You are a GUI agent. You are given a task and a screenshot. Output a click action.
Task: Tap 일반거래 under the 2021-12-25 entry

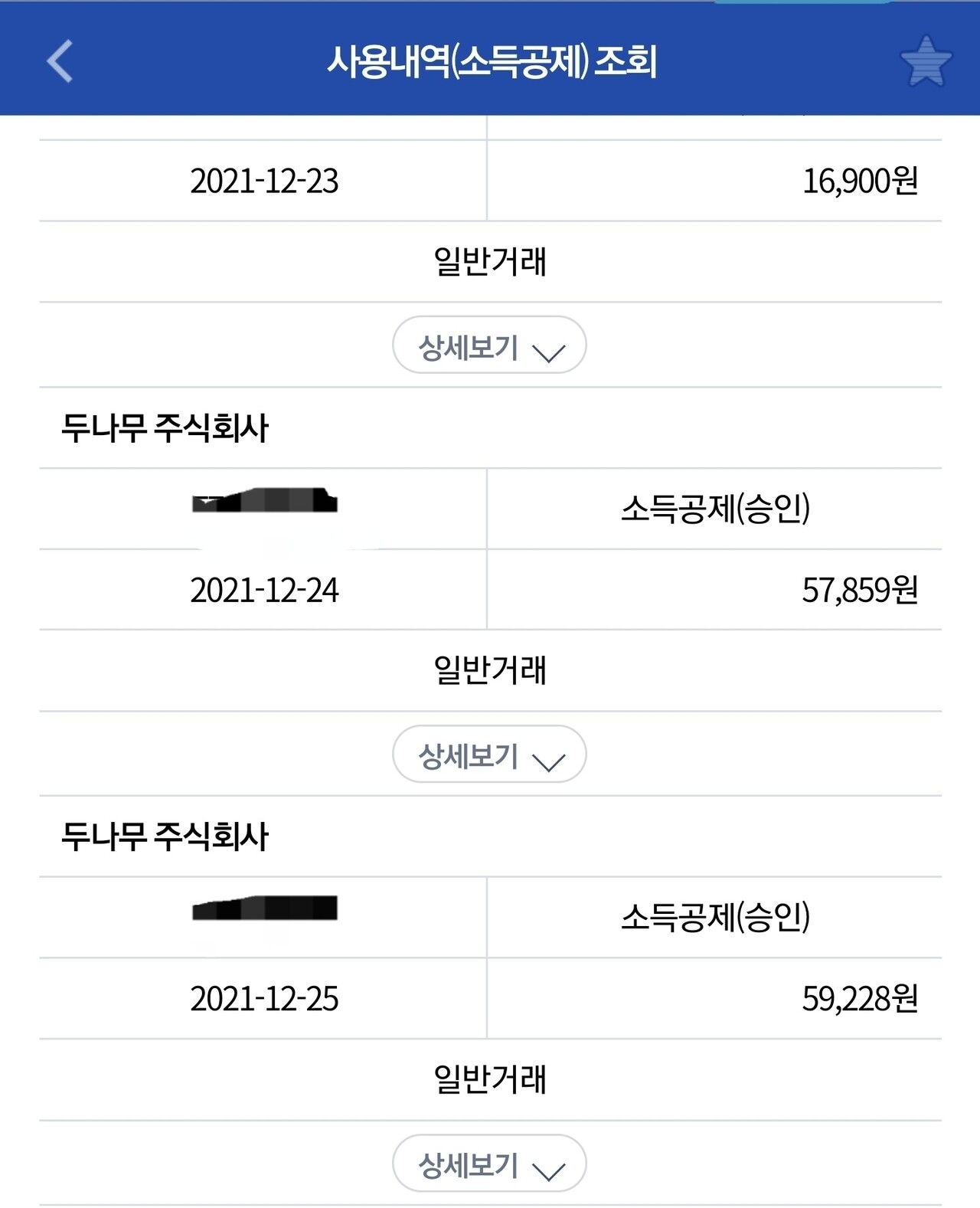pyautogui.click(x=490, y=1077)
